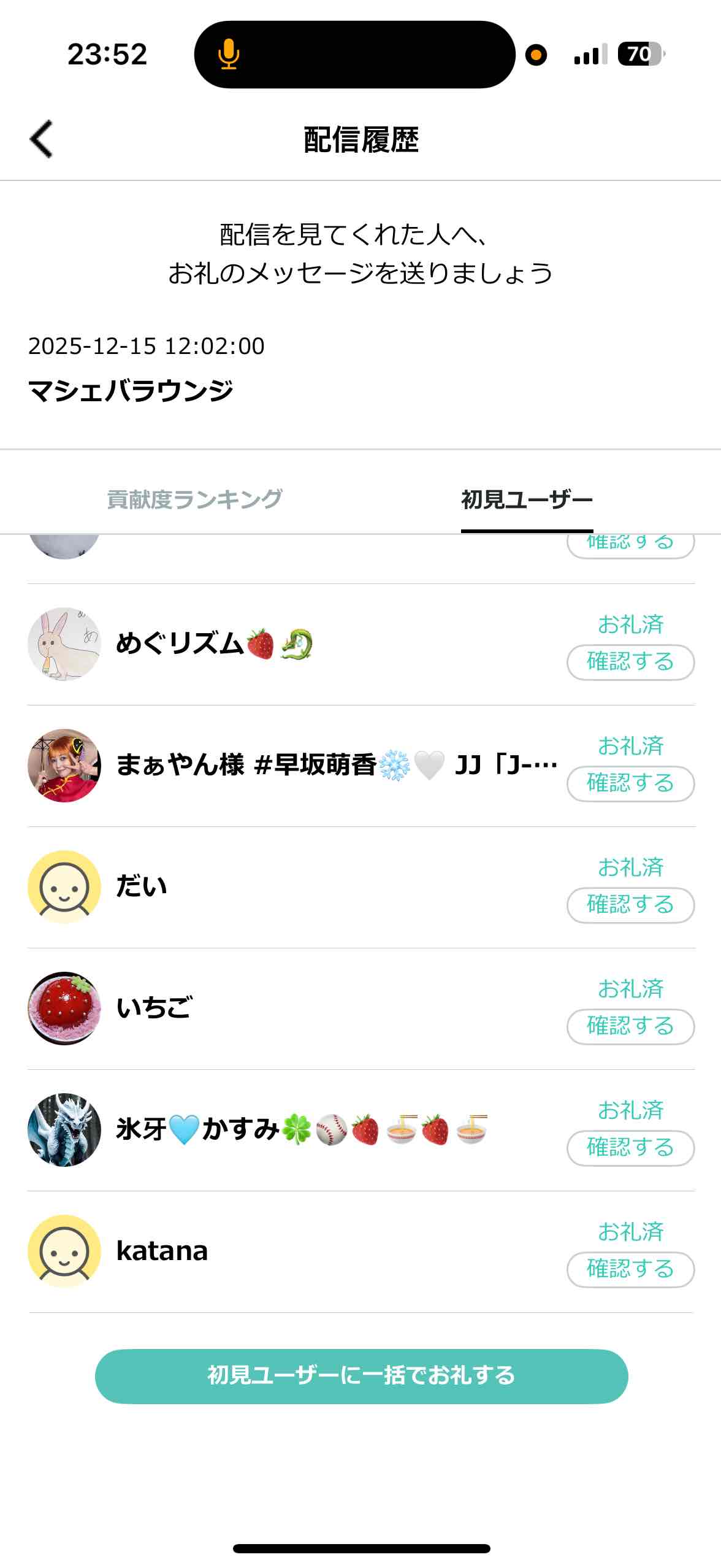Tap 確認する for まぁやん様

click(x=630, y=783)
